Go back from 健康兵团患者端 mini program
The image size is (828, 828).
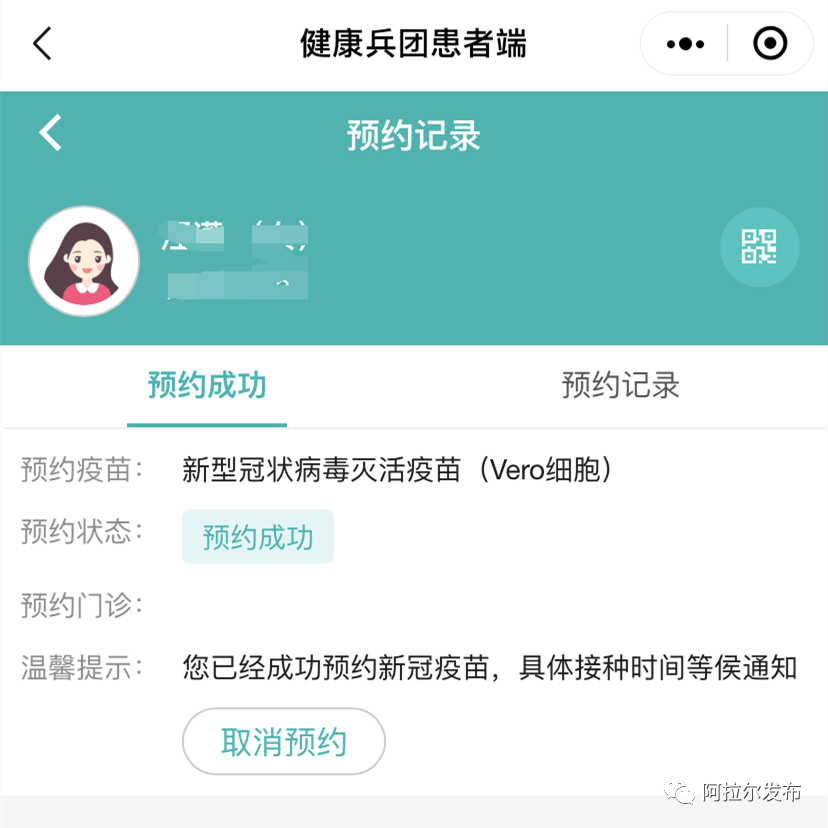(x=42, y=44)
